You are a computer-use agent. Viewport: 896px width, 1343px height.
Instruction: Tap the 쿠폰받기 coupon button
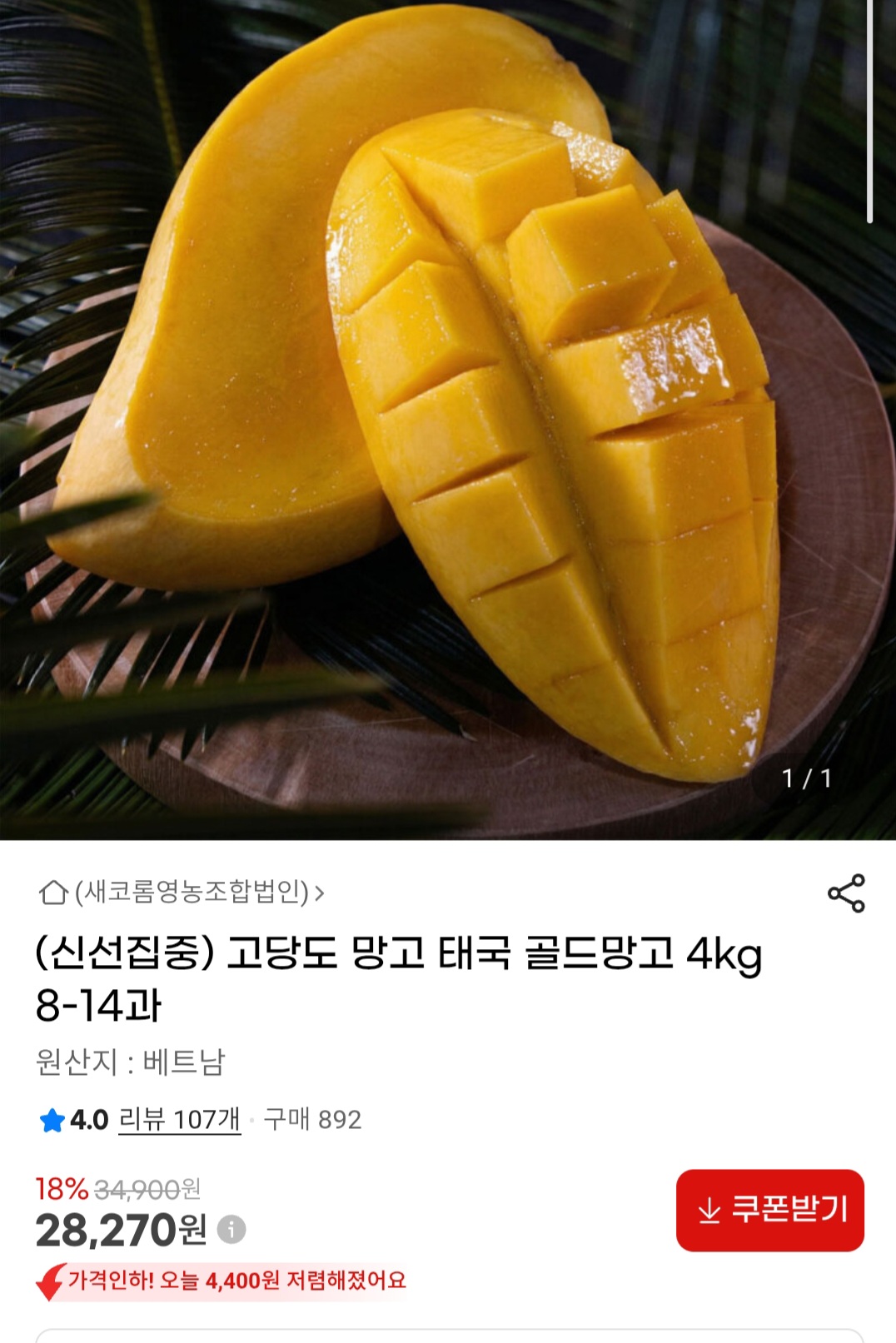(769, 1210)
